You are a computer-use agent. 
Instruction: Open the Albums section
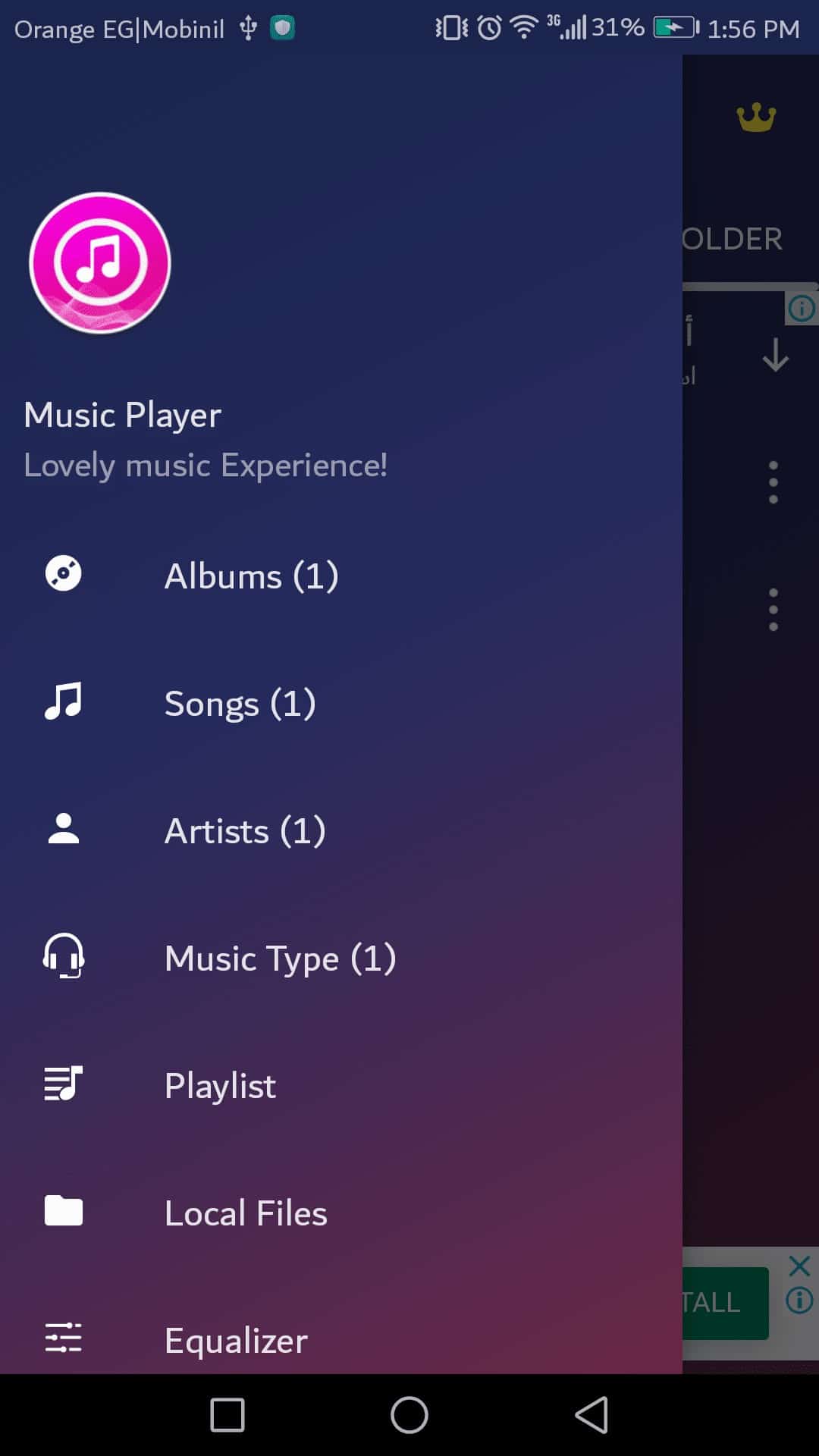(251, 576)
